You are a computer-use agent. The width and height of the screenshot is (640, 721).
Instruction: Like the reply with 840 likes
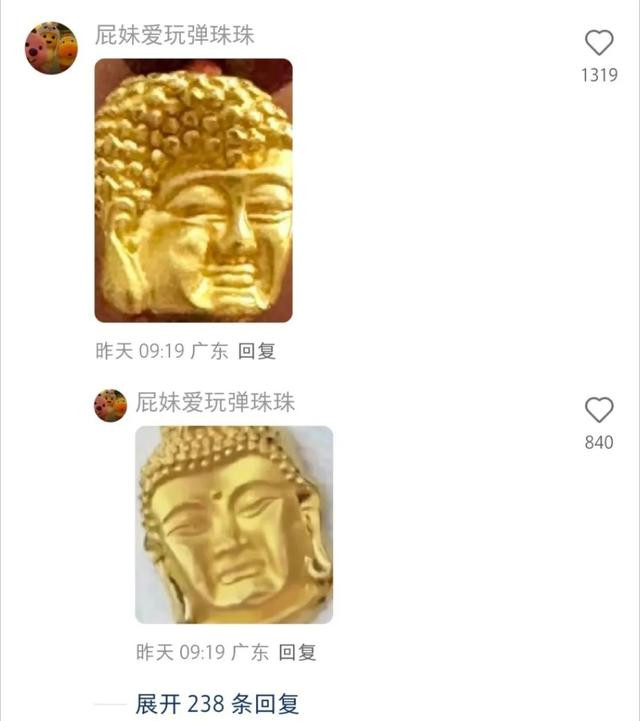599,410
